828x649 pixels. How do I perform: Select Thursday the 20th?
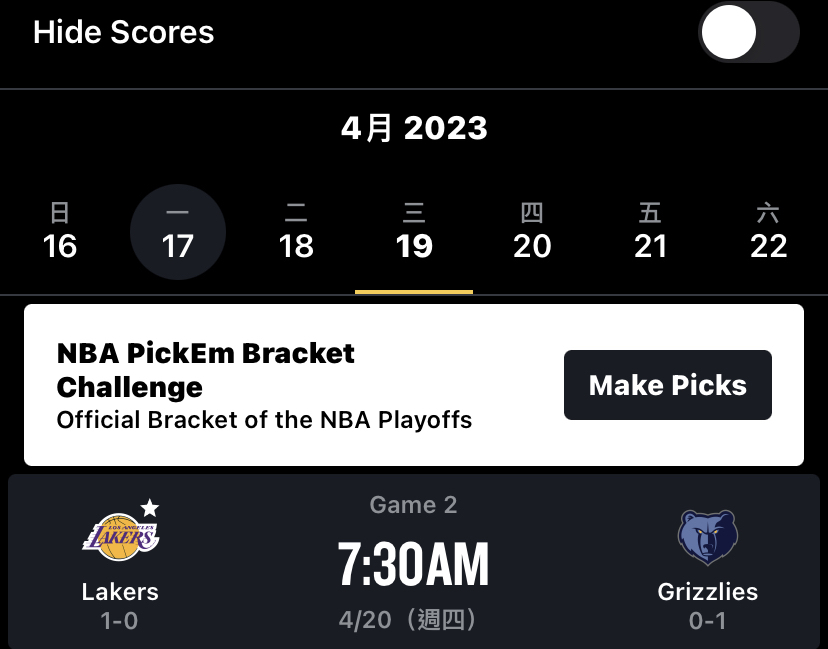pyautogui.click(x=532, y=232)
